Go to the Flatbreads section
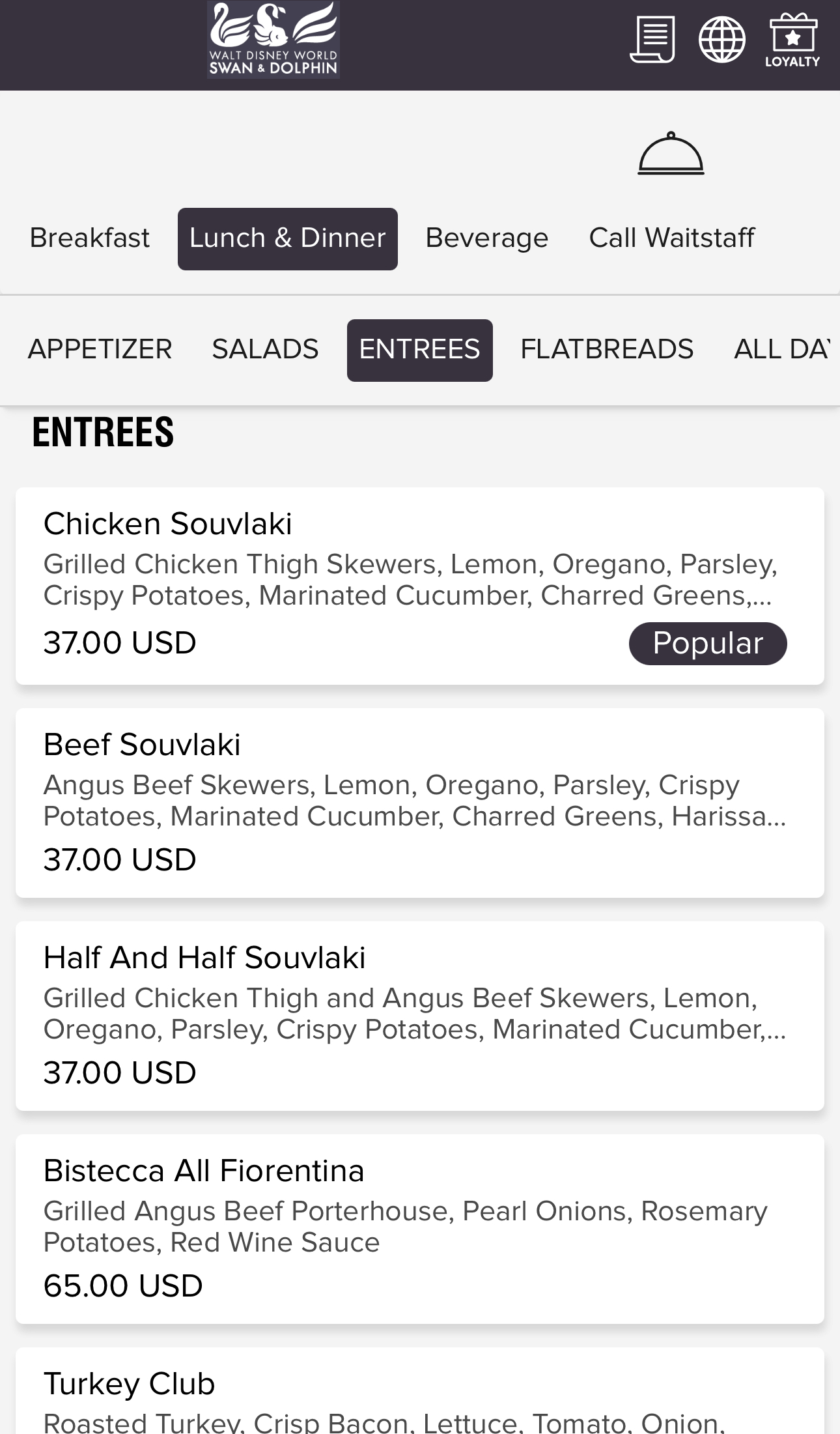The height and width of the screenshot is (1434, 840). pos(606,350)
